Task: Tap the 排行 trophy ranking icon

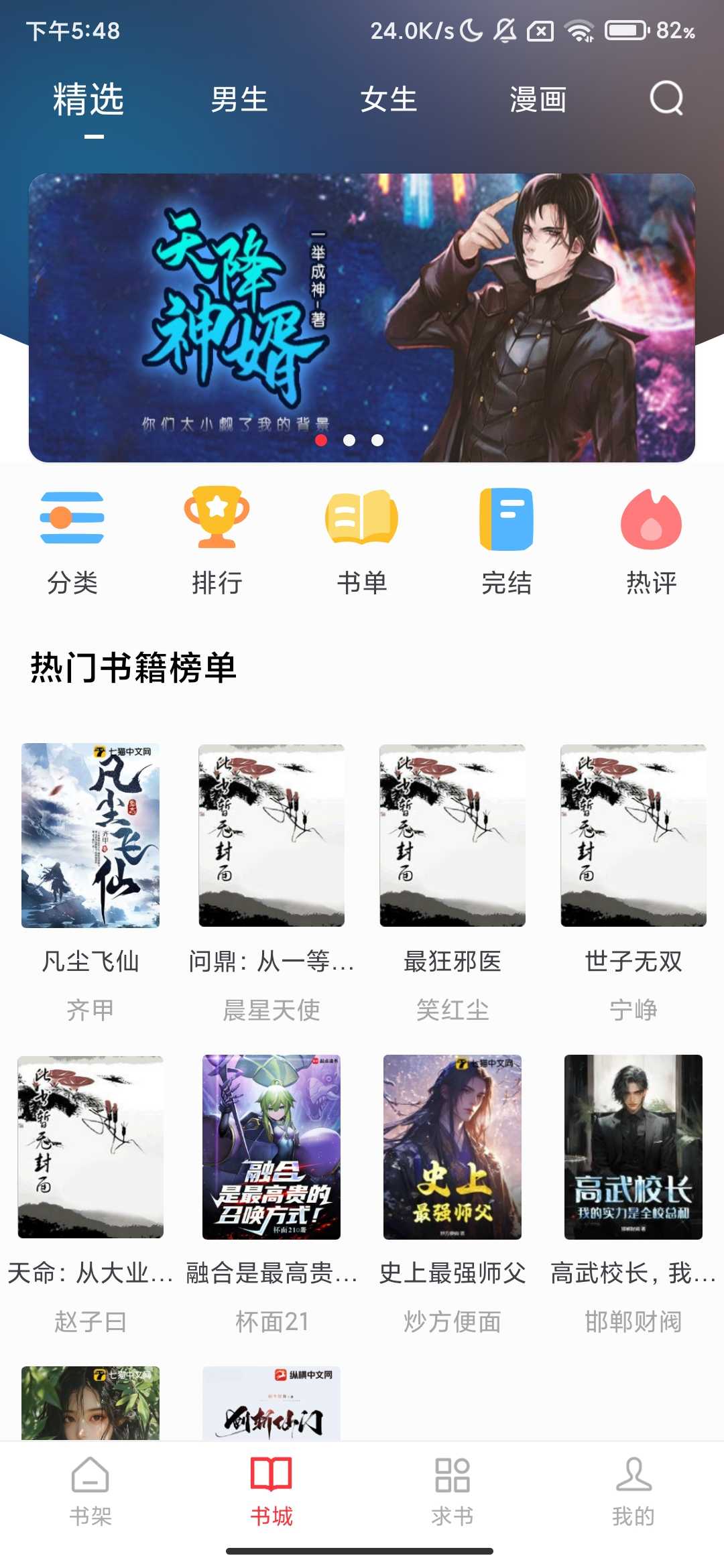Action: point(217,536)
